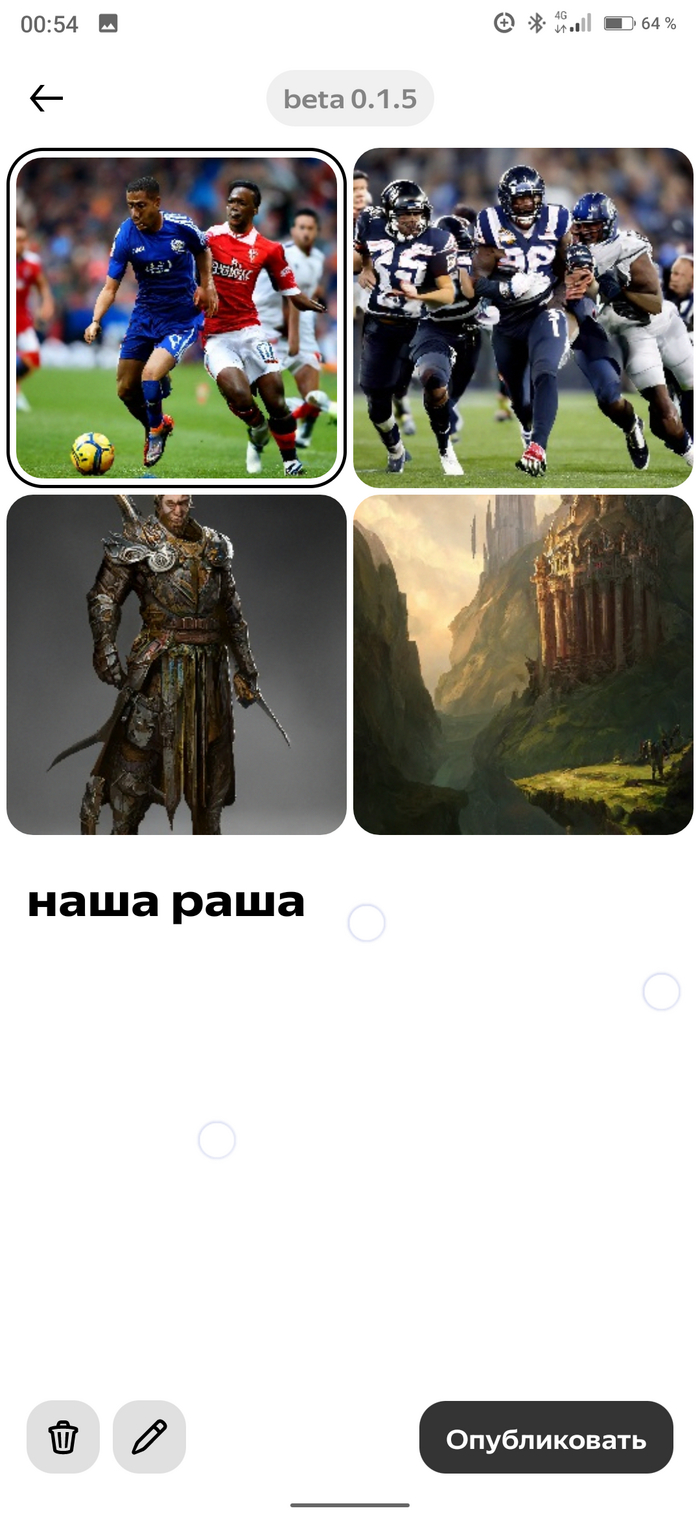
Task: Select the soccer players image
Action: pyautogui.click(x=177, y=318)
